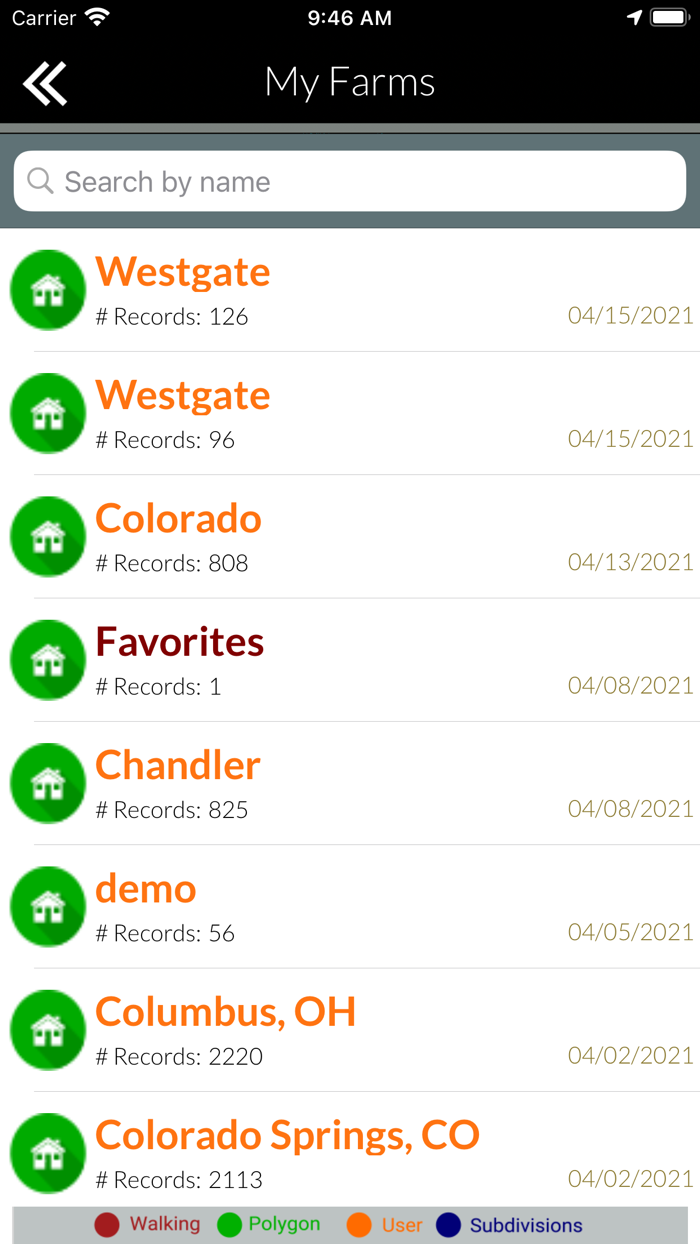This screenshot has height=1244, width=700.
Task: View the Chandler farm
Action: point(350,783)
